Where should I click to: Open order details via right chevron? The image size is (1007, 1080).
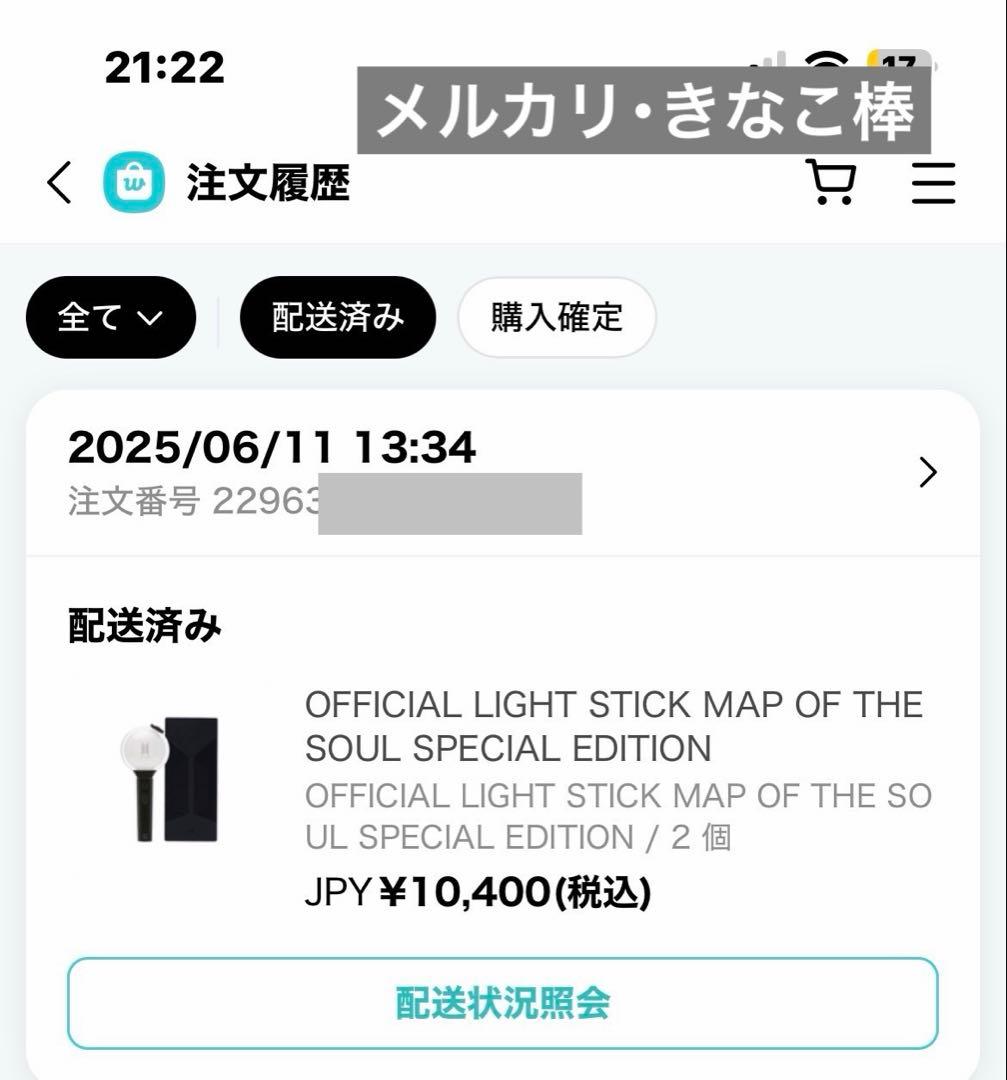pyautogui.click(x=928, y=472)
